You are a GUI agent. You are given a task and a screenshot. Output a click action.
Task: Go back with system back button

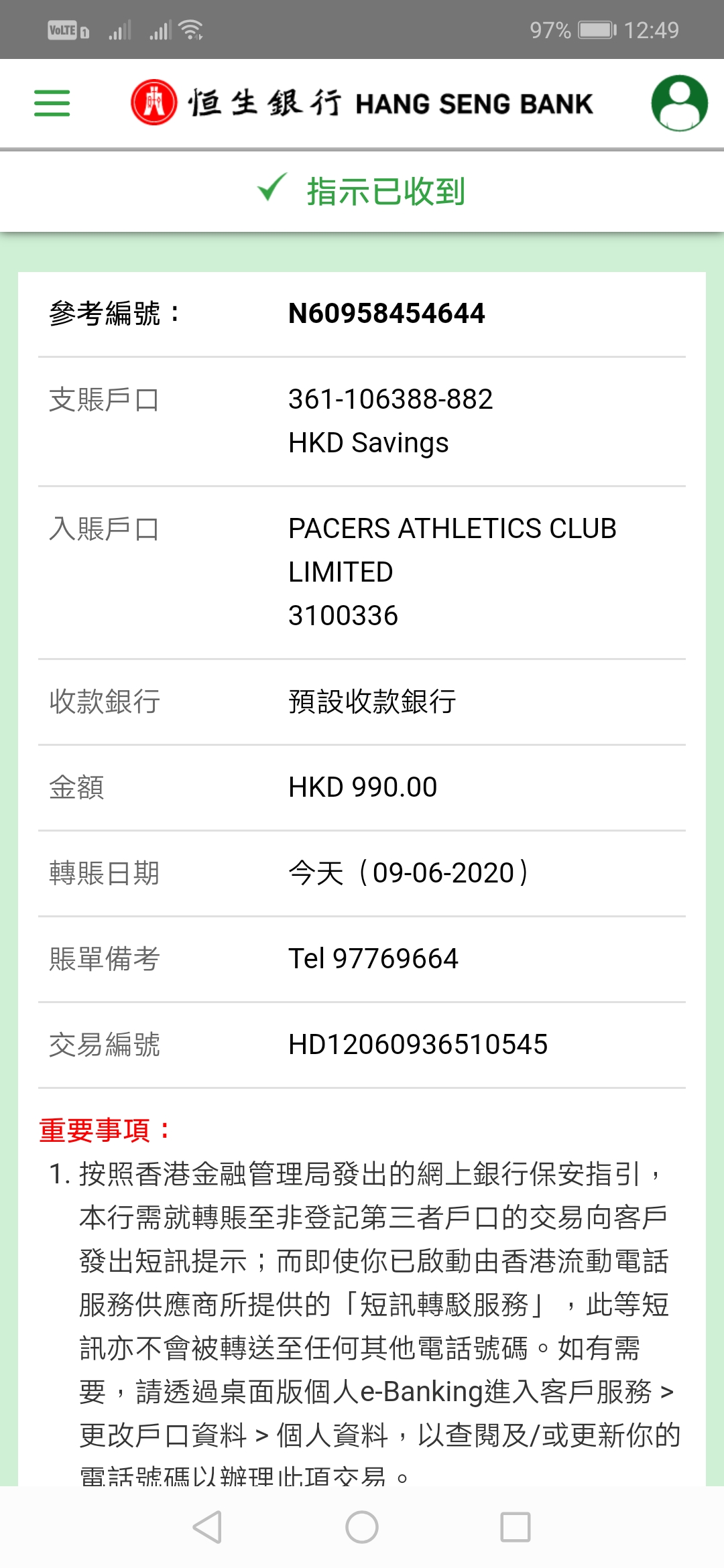click(207, 1527)
